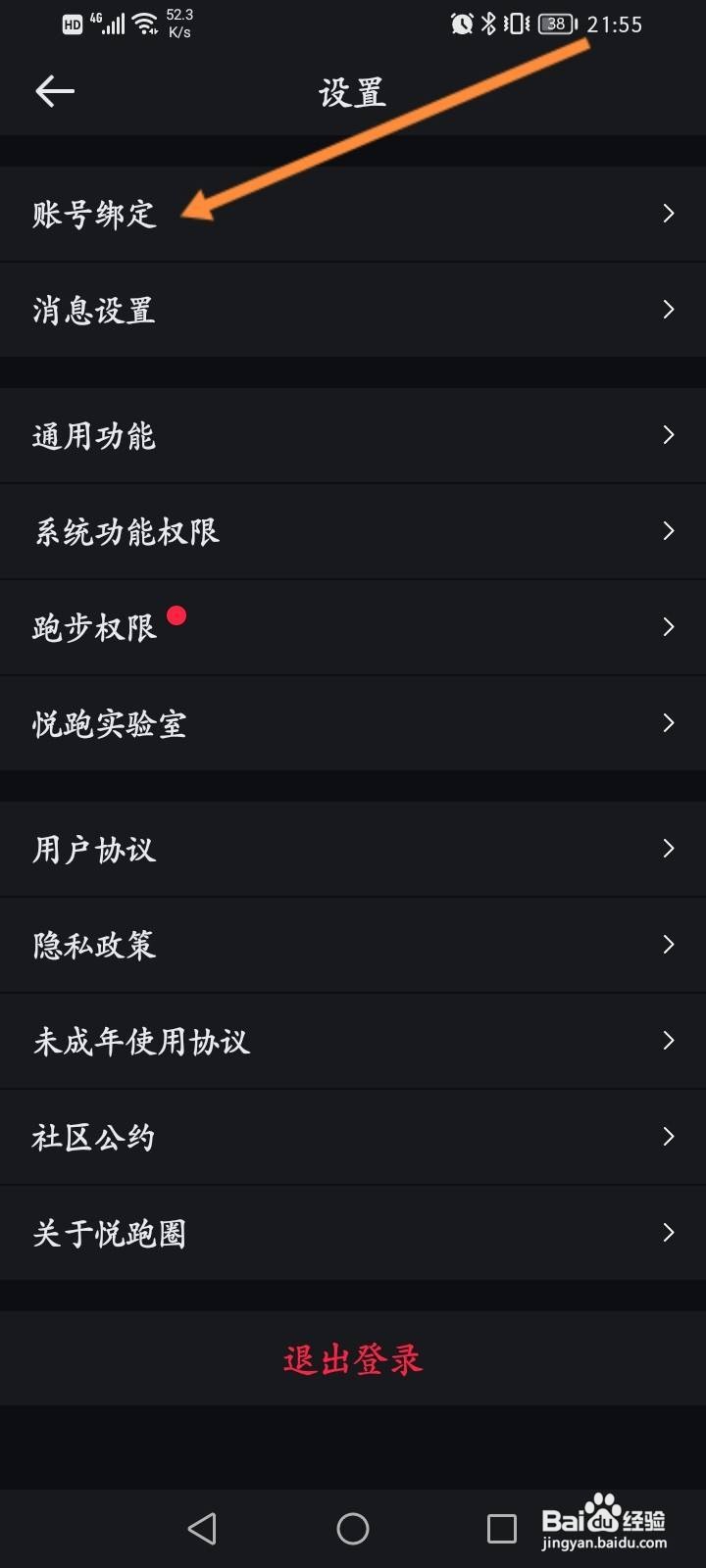Open recent apps from navigation bar
Screen dimensions: 706x1568
click(x=502, y=1529)
